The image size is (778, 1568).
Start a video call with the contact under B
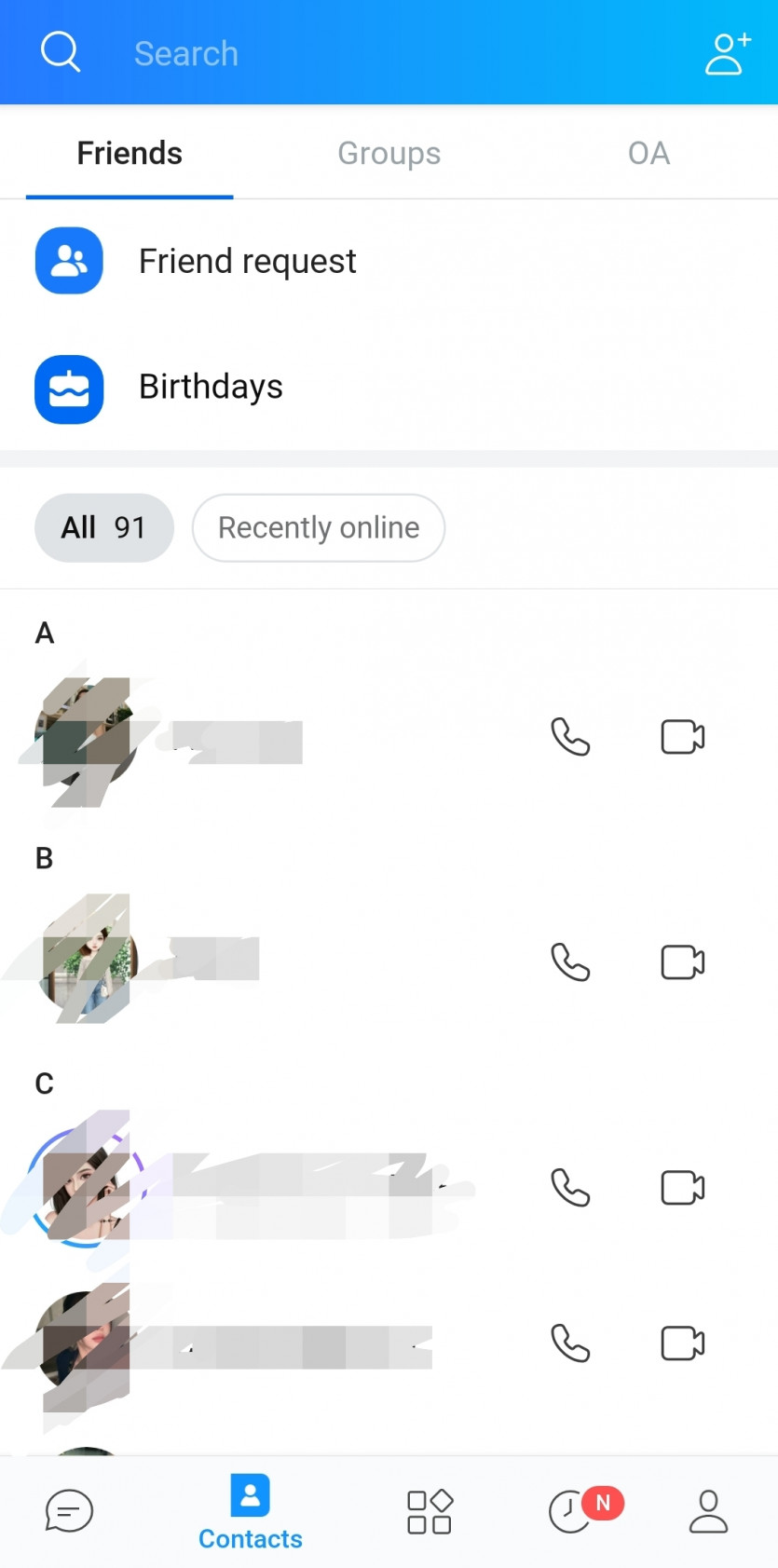pyautogui.click(x=681, y=962)
